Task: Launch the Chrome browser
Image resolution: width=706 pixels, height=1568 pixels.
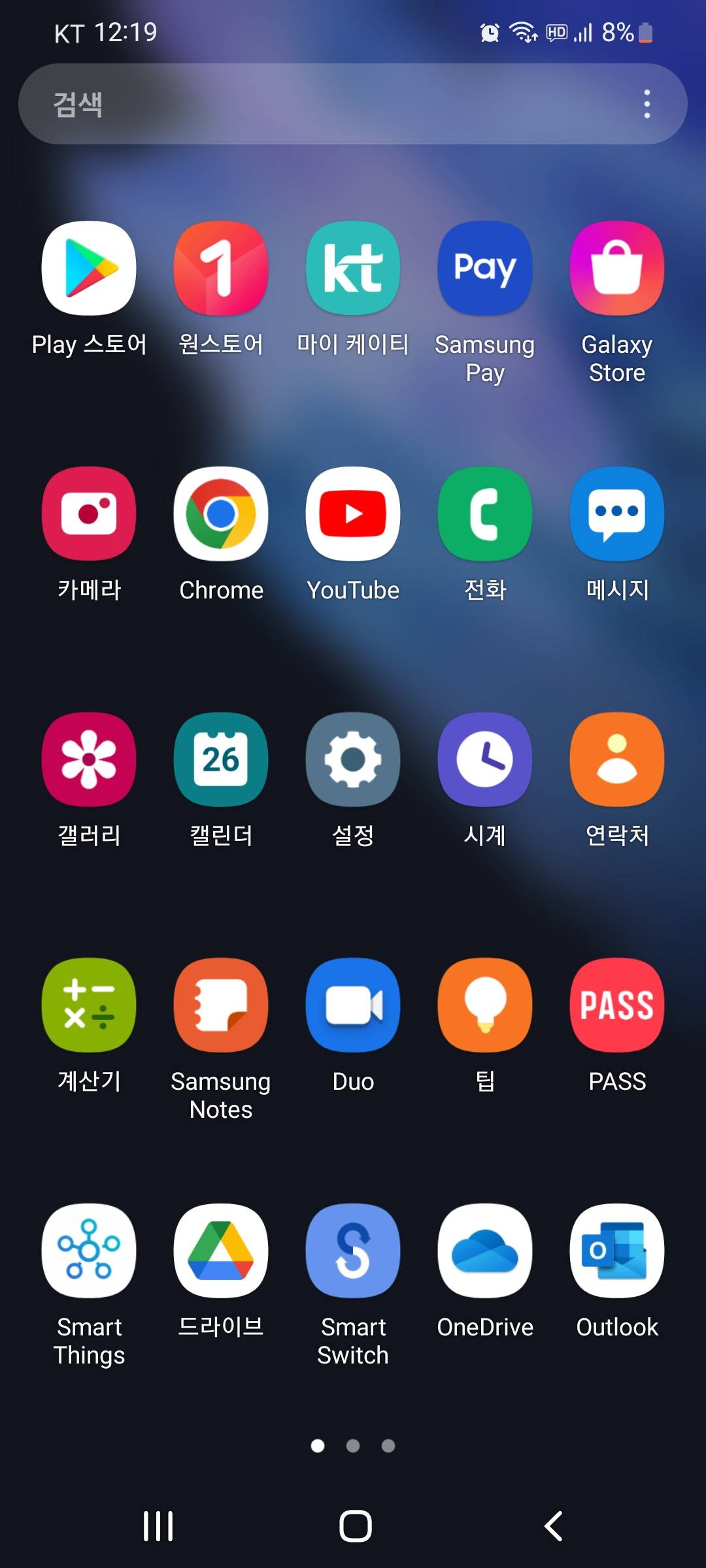Action: click(221, 514)
